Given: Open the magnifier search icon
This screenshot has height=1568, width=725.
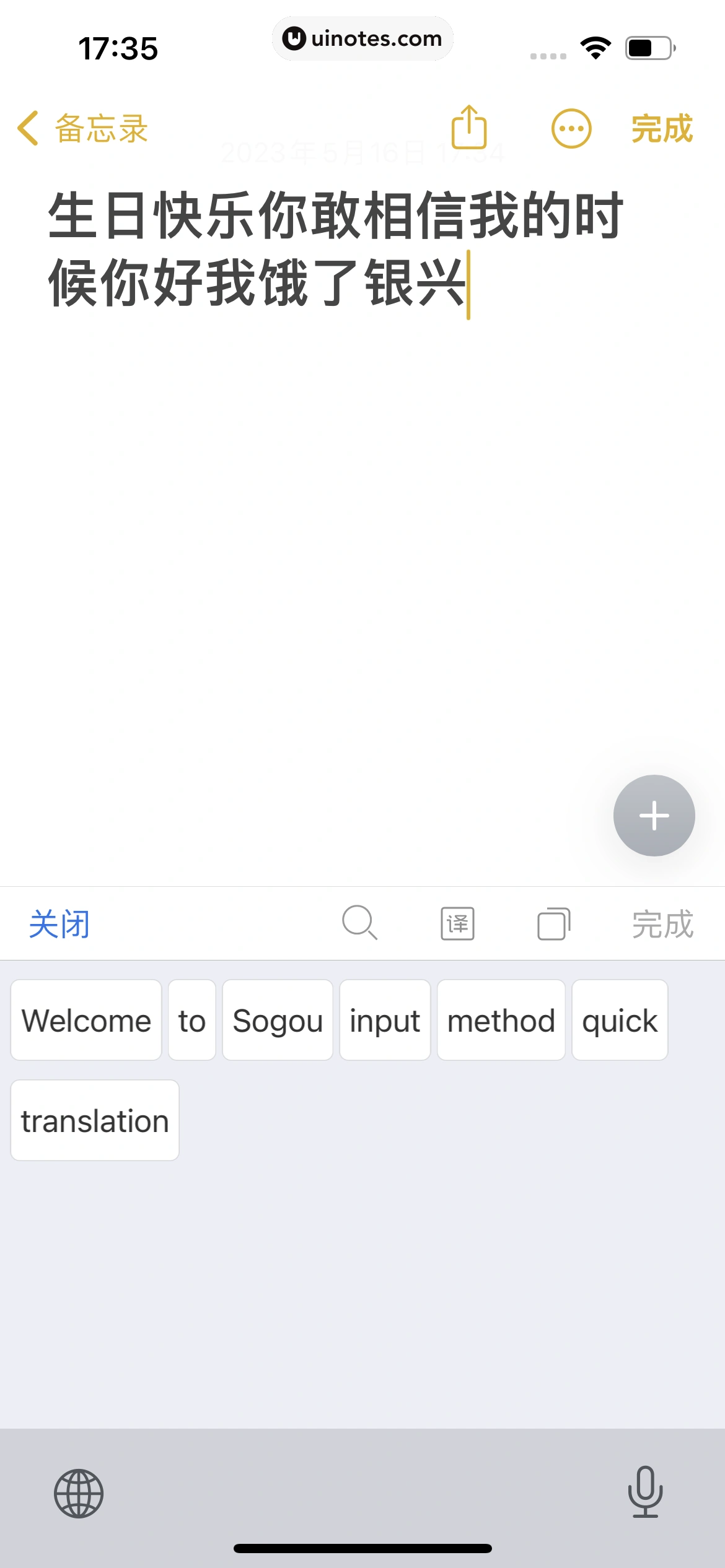Looking at the screenshot, I should point(359,923).
